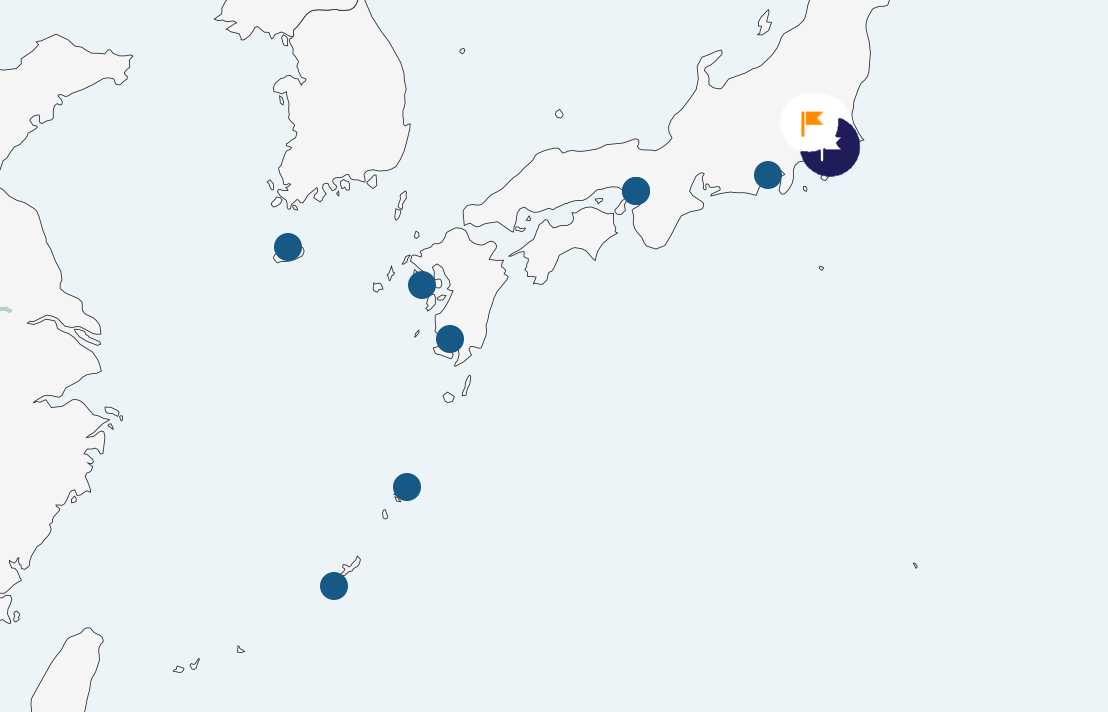Image resolution: width=1108 pixels, height=712 pixels.
Task: Select the marker at Kagoshima in southern Kyushu
Action: click(450, 339)
